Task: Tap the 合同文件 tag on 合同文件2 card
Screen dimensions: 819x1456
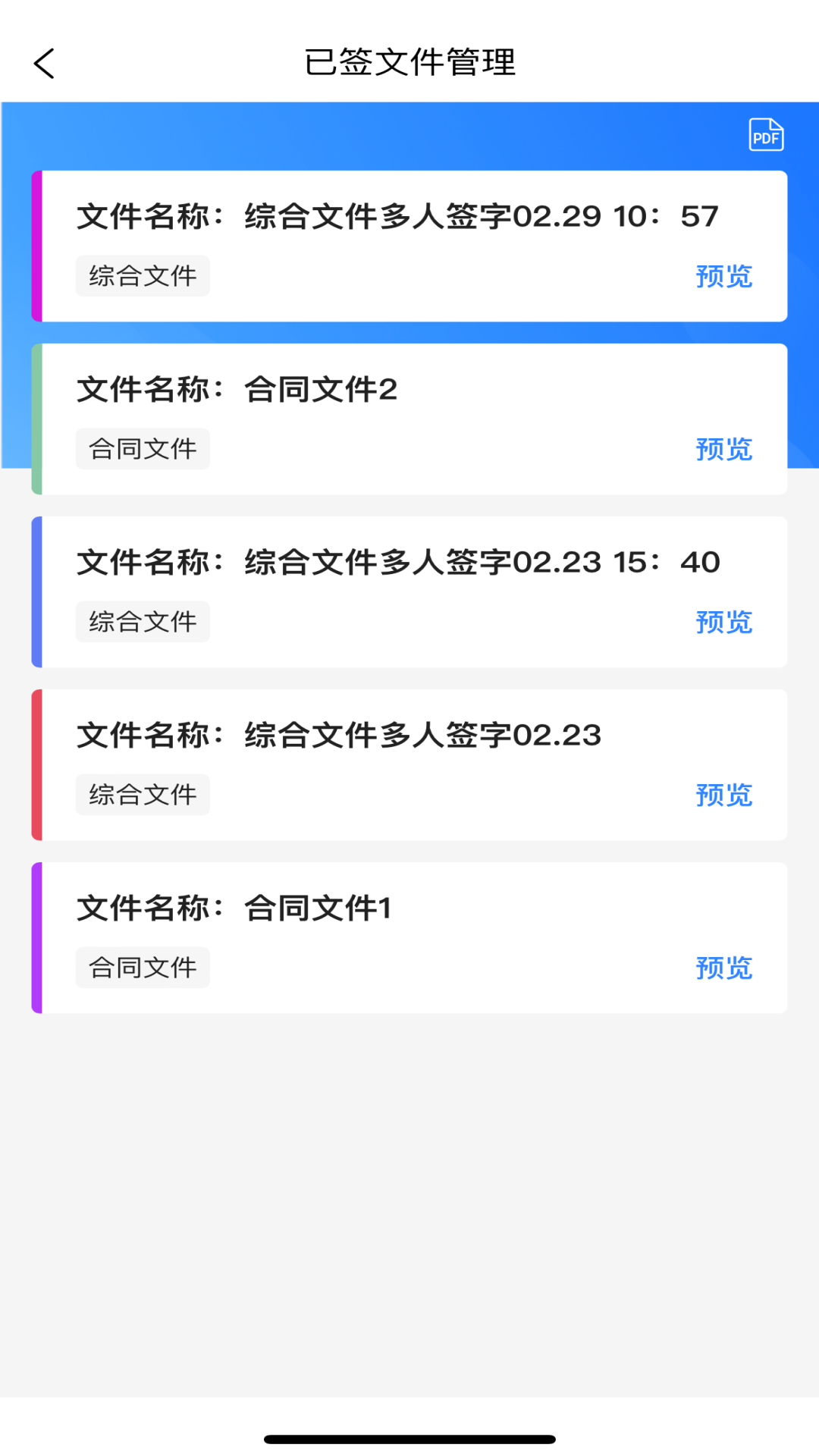Action: [143, 448]
